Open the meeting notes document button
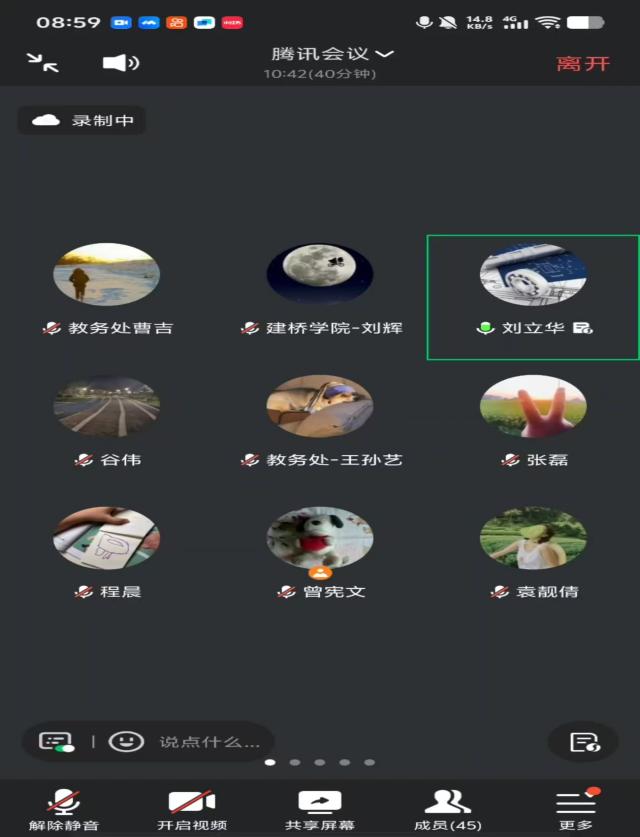This screenshot has height=837, width=640. coord(583,742)
